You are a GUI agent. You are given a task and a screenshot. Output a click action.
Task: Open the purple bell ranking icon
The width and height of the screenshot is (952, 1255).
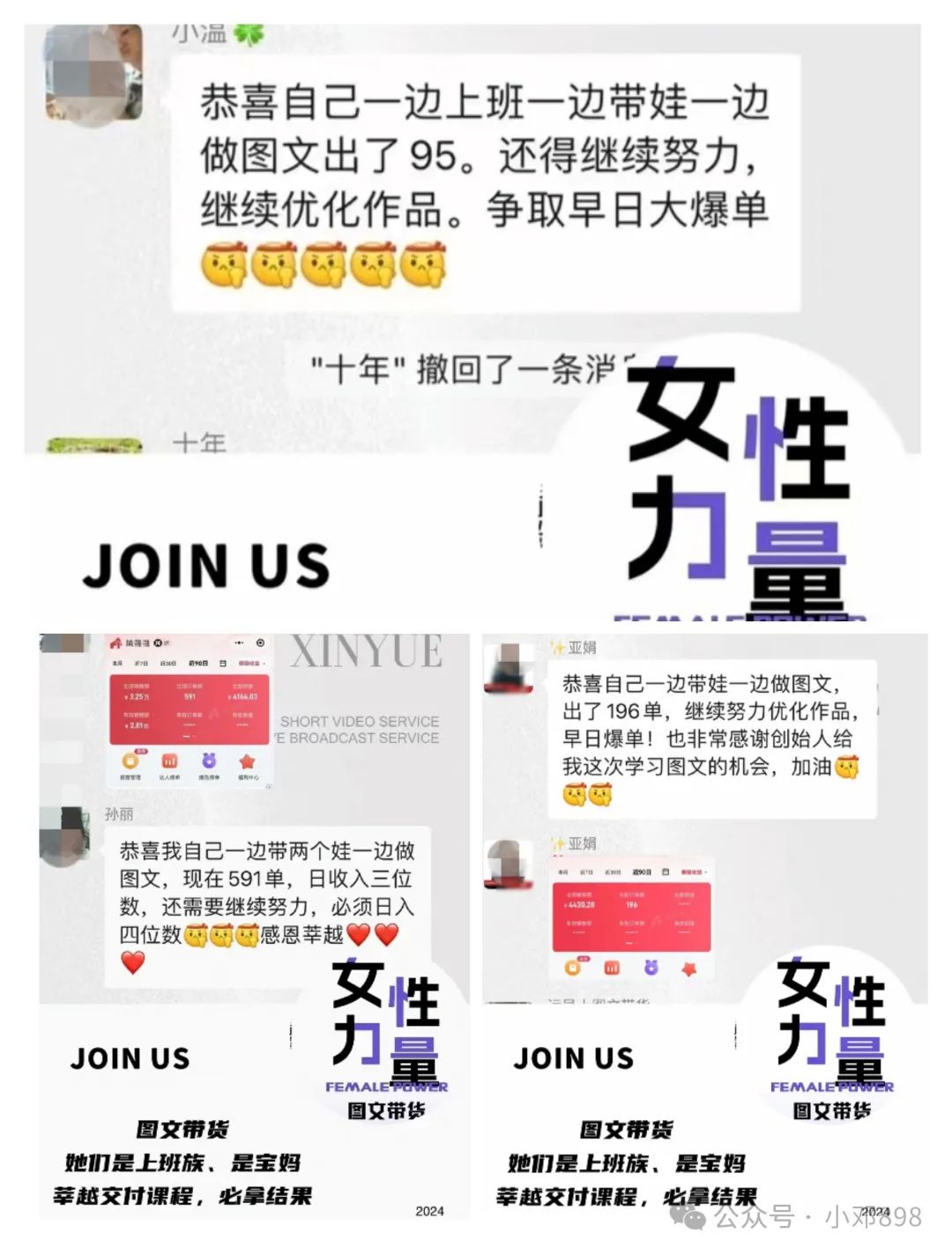point(208,761)
